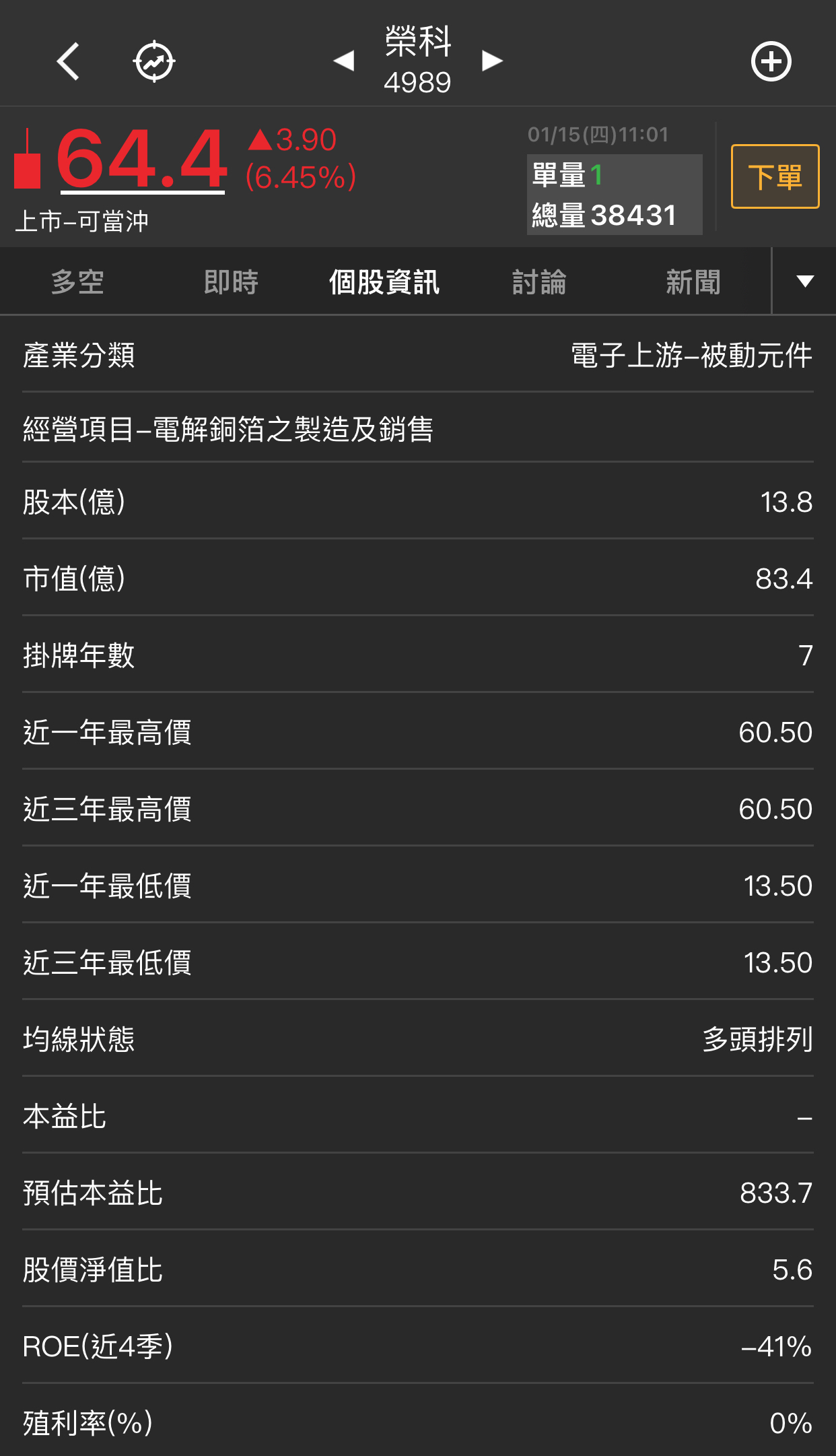Open the 討論 tab
836x1456 pixels.
[539, 282]
